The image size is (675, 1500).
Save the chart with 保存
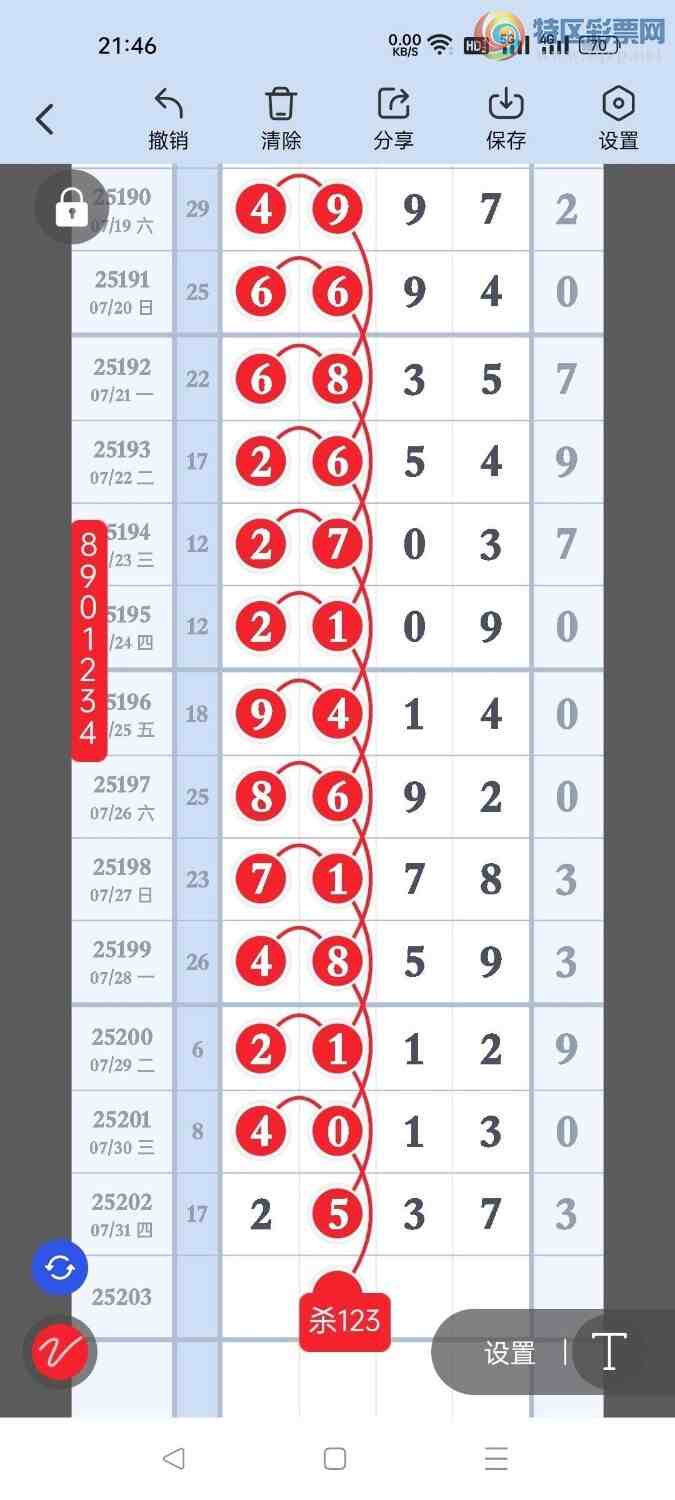(x=506, y=119)
